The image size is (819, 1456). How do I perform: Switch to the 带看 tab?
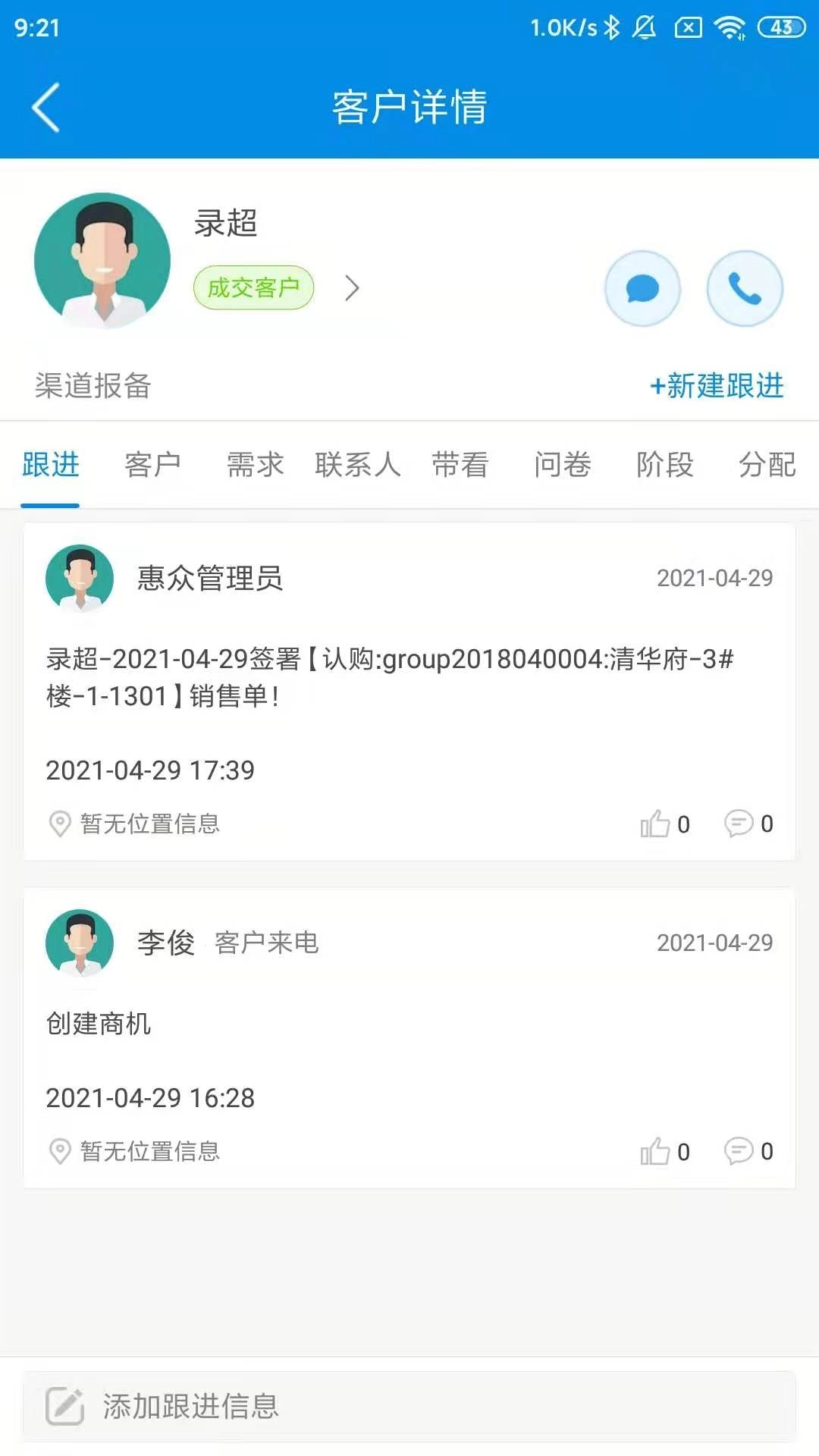tap(461, 466)
